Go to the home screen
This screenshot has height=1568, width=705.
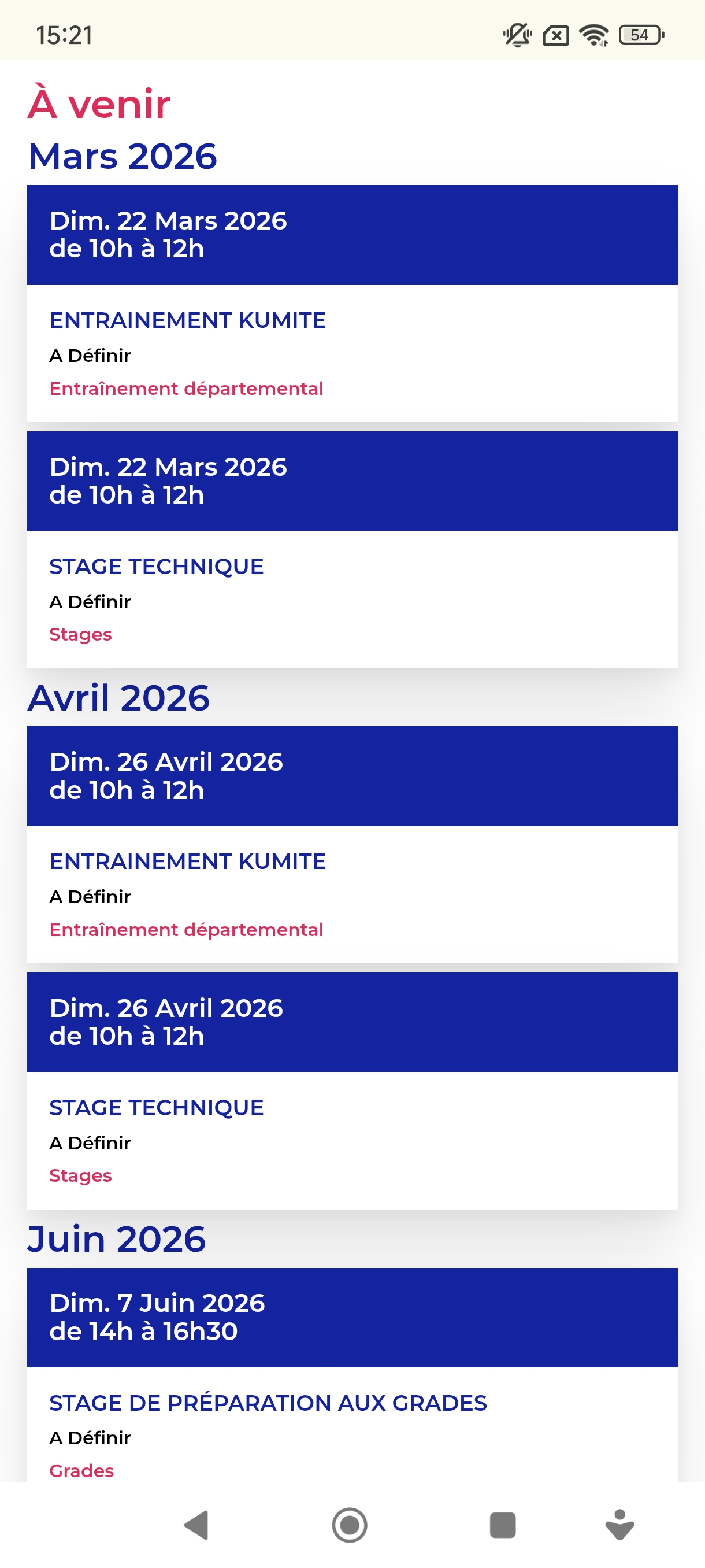coord(350,1525)
